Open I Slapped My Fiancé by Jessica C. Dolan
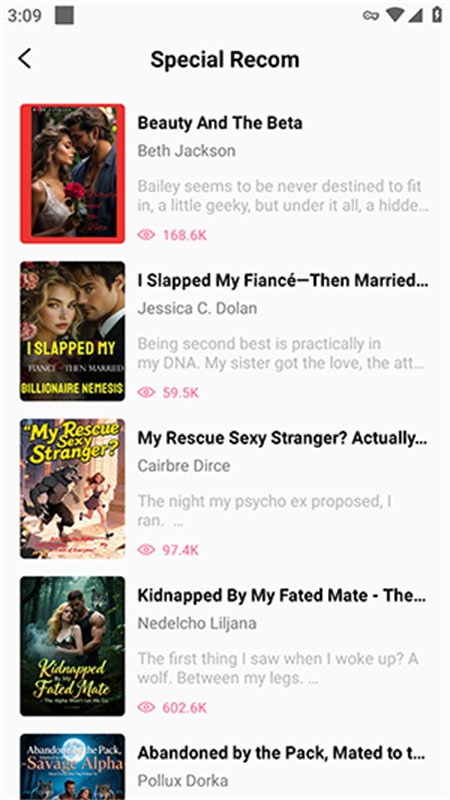Viewport: 450px width, 800px height. click(x=225, y=331)
